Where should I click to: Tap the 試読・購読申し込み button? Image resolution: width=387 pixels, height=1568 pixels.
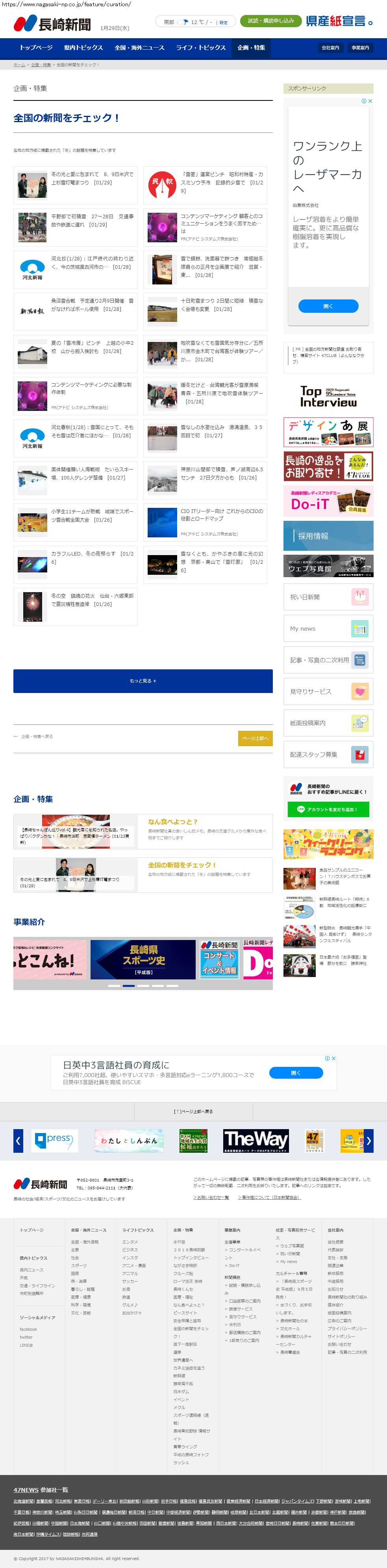point(271,21)
